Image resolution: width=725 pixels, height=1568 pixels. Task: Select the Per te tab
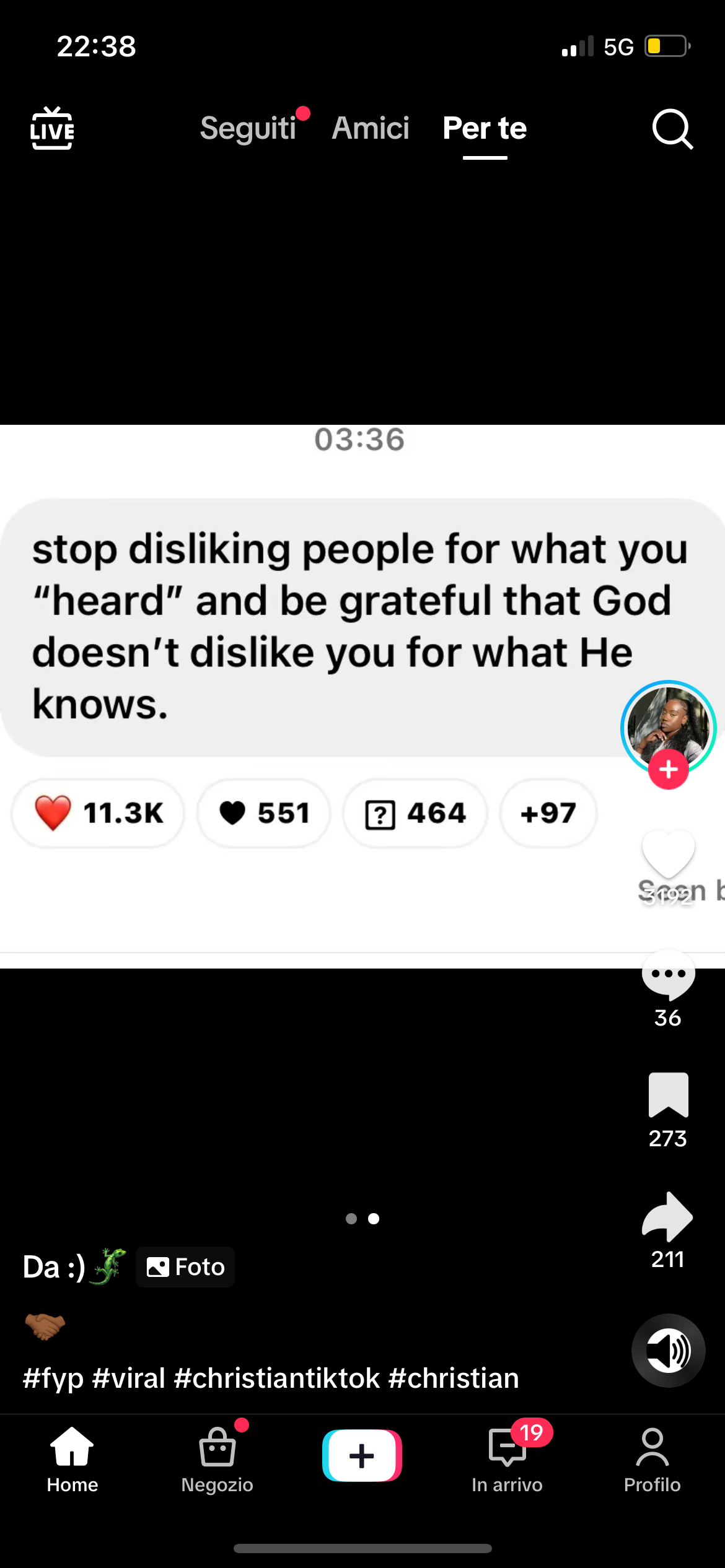point(485,129)
